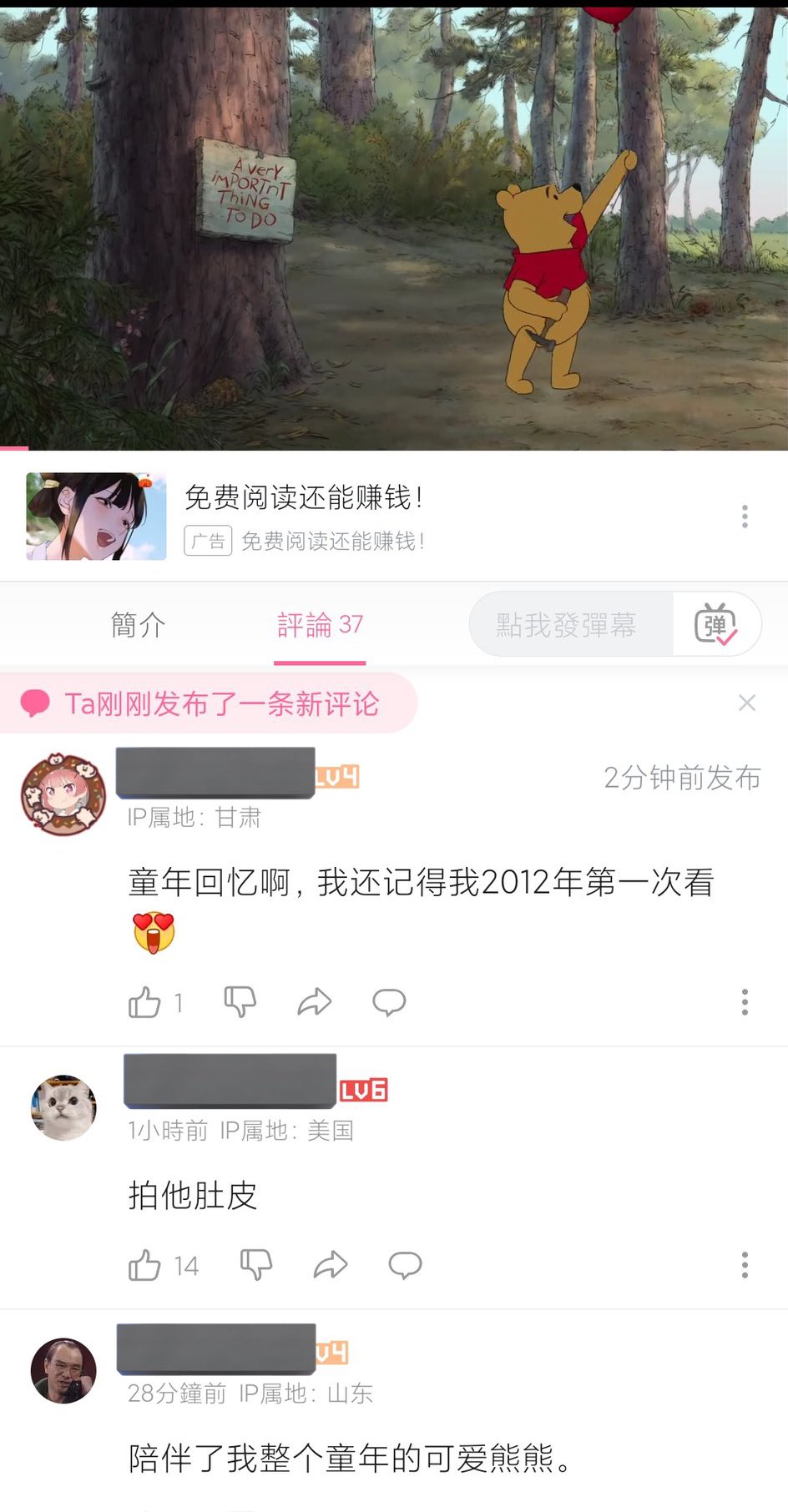Open the 評論 37 tab

click(320, 624)
